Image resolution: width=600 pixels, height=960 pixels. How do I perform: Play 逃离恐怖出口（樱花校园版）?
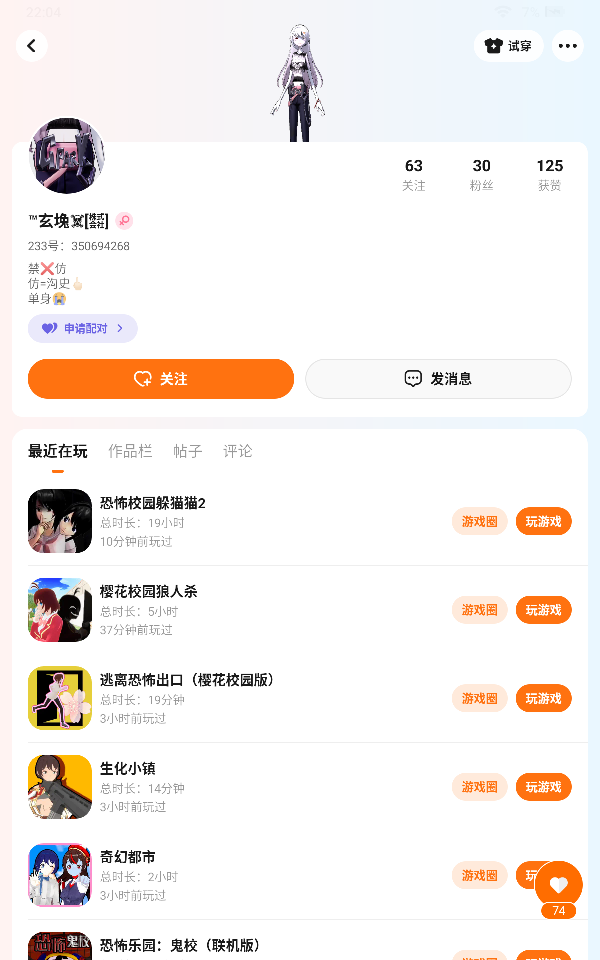[543, 698]
